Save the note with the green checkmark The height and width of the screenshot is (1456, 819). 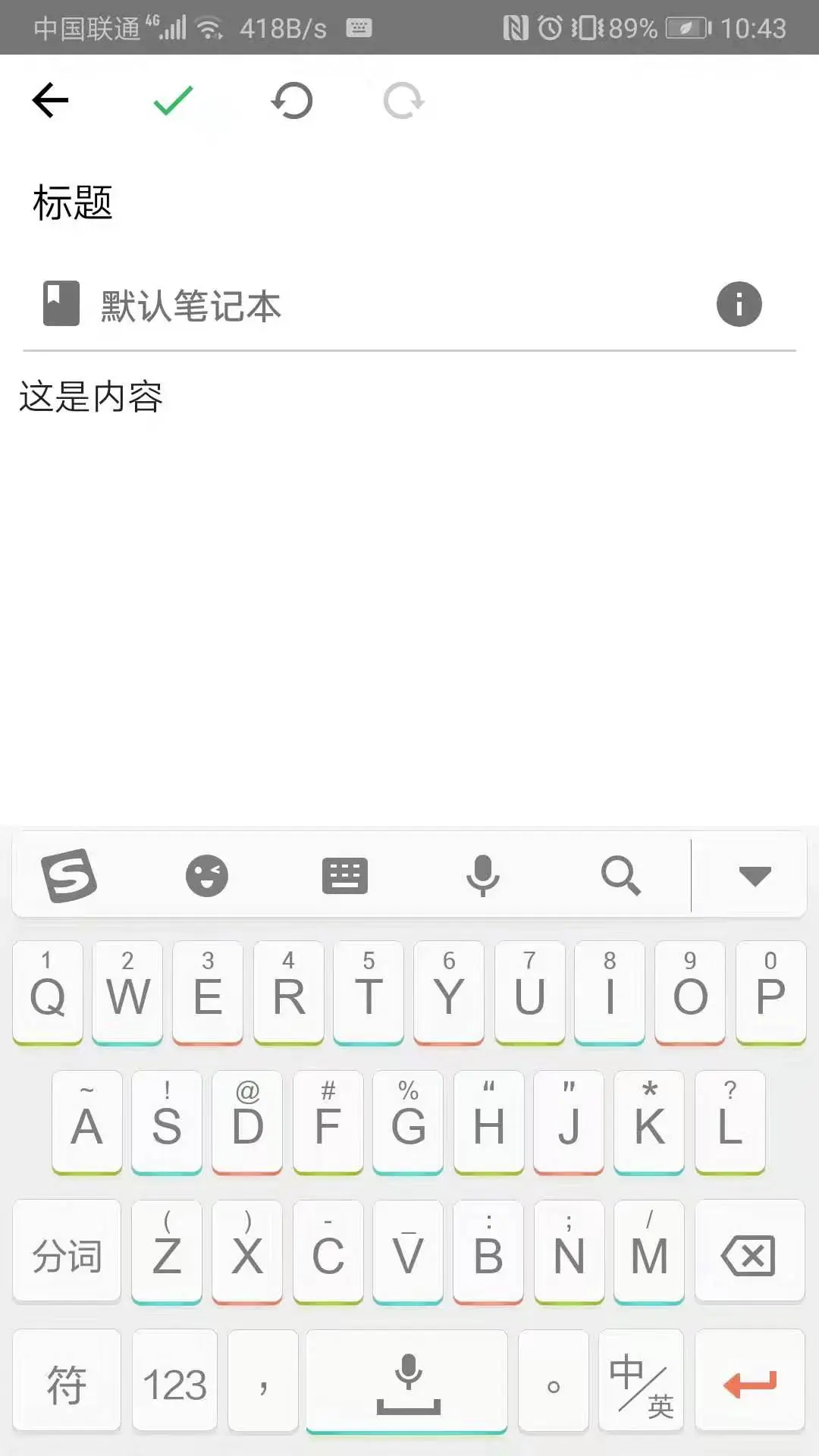pos(173,100)
